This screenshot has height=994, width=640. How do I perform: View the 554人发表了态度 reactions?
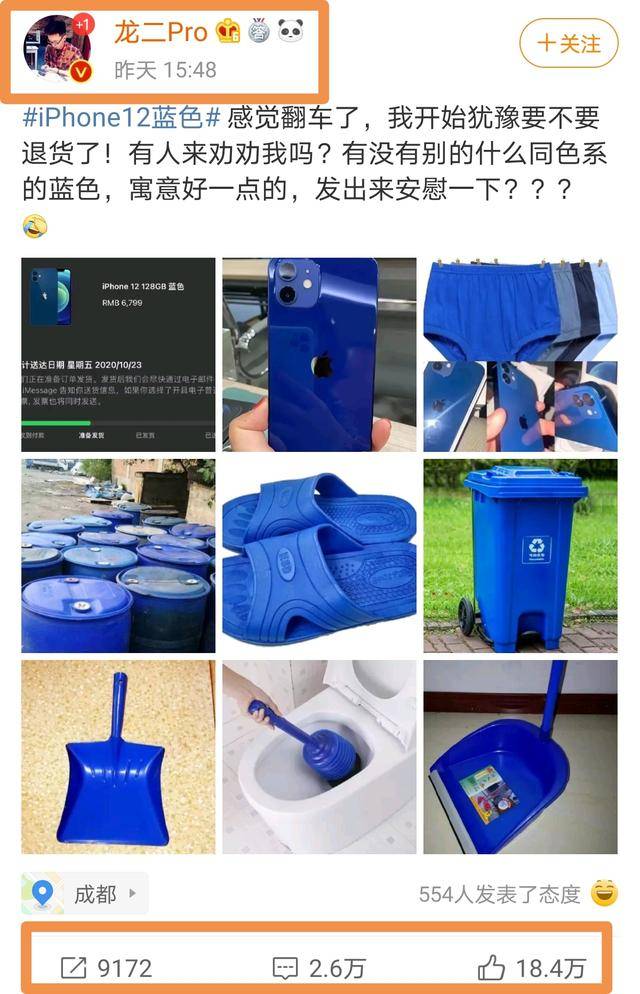[499, 894]
